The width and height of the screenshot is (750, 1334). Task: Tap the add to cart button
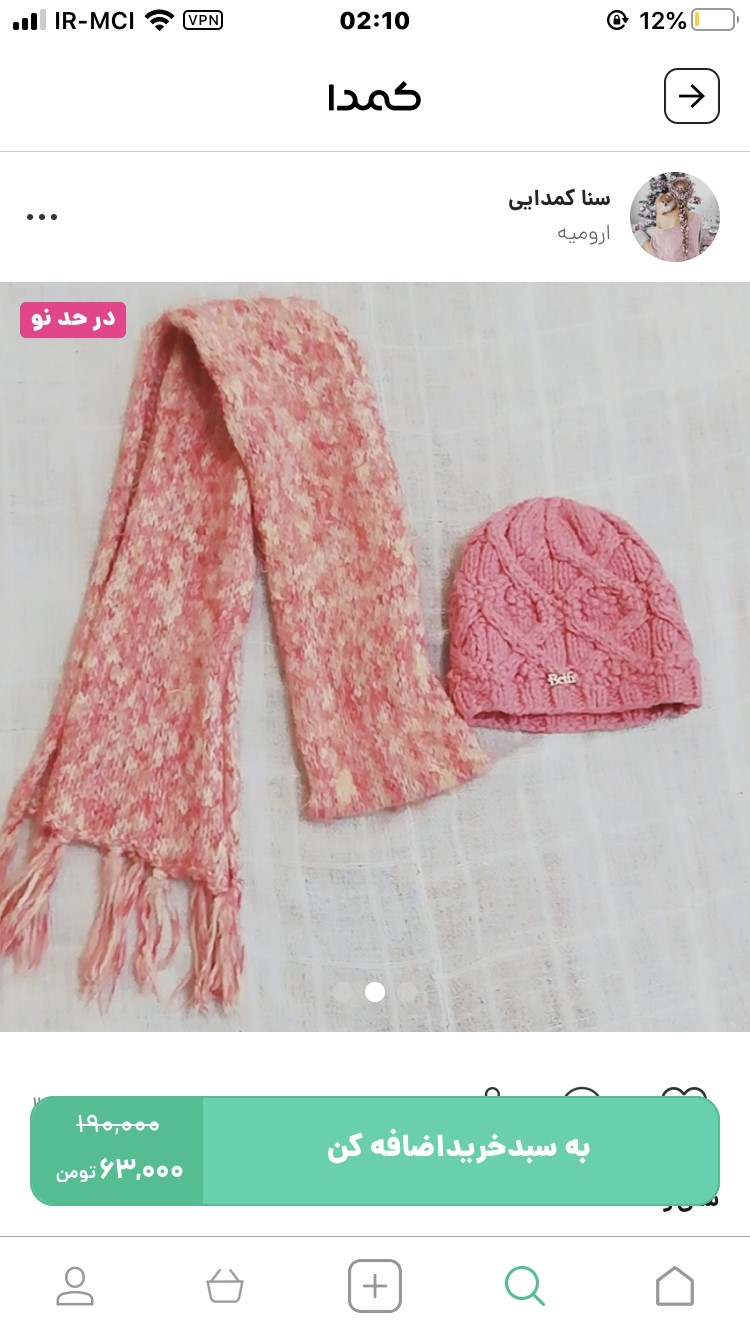tap(460, 1148)
